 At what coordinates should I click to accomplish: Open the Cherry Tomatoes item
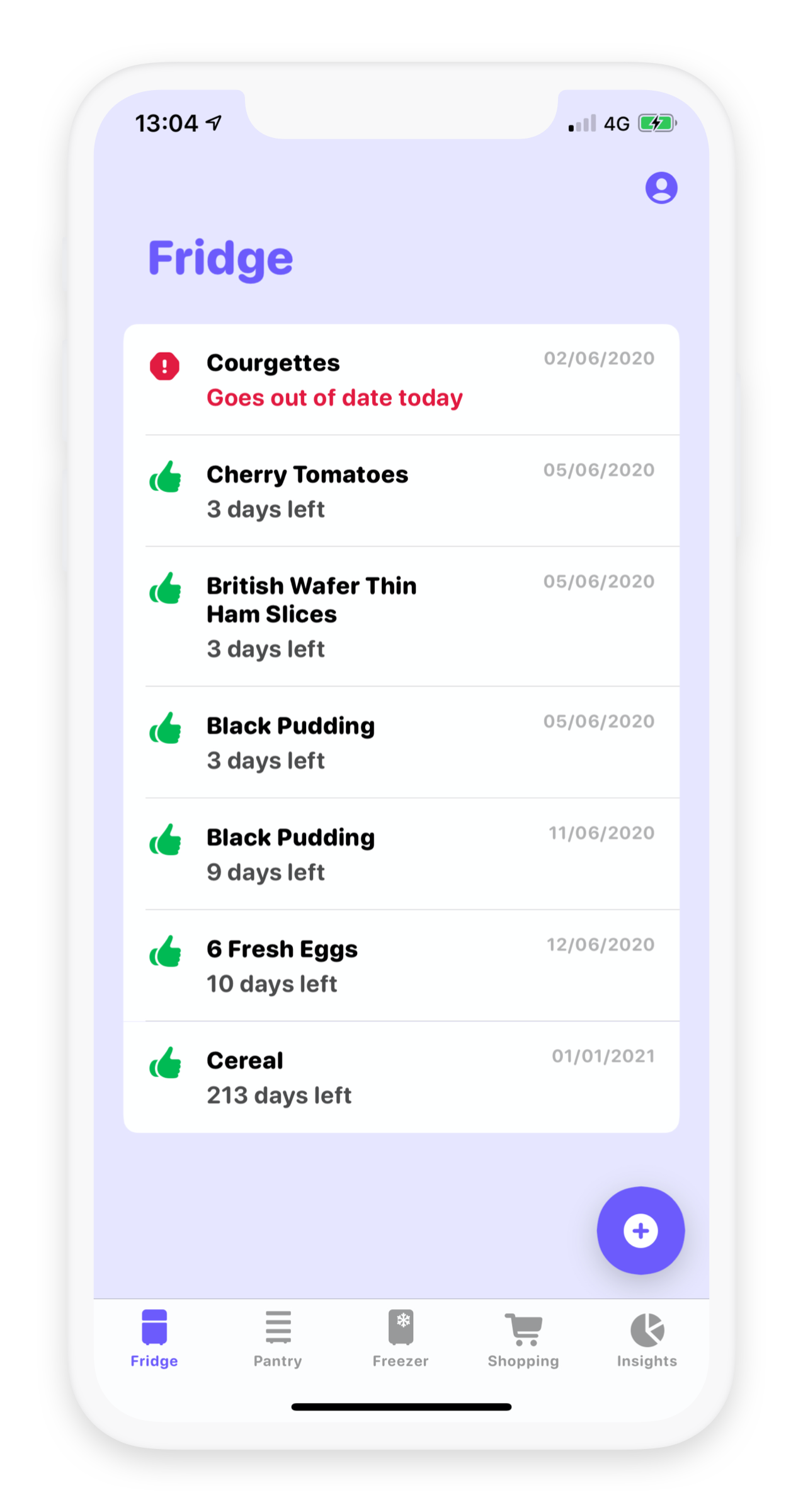[401, 491]
